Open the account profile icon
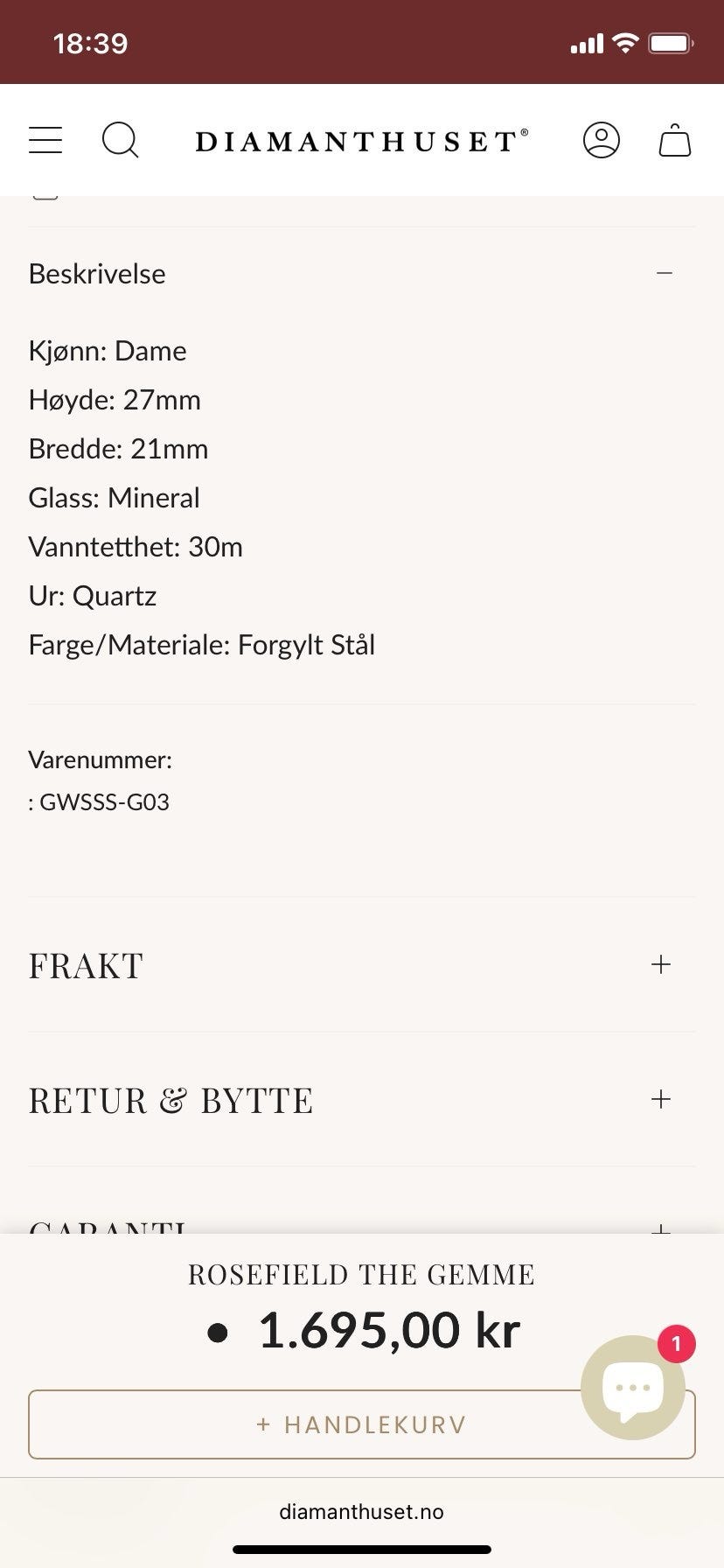This screenshot has width=724, height=1568. [x=602, y=140]
